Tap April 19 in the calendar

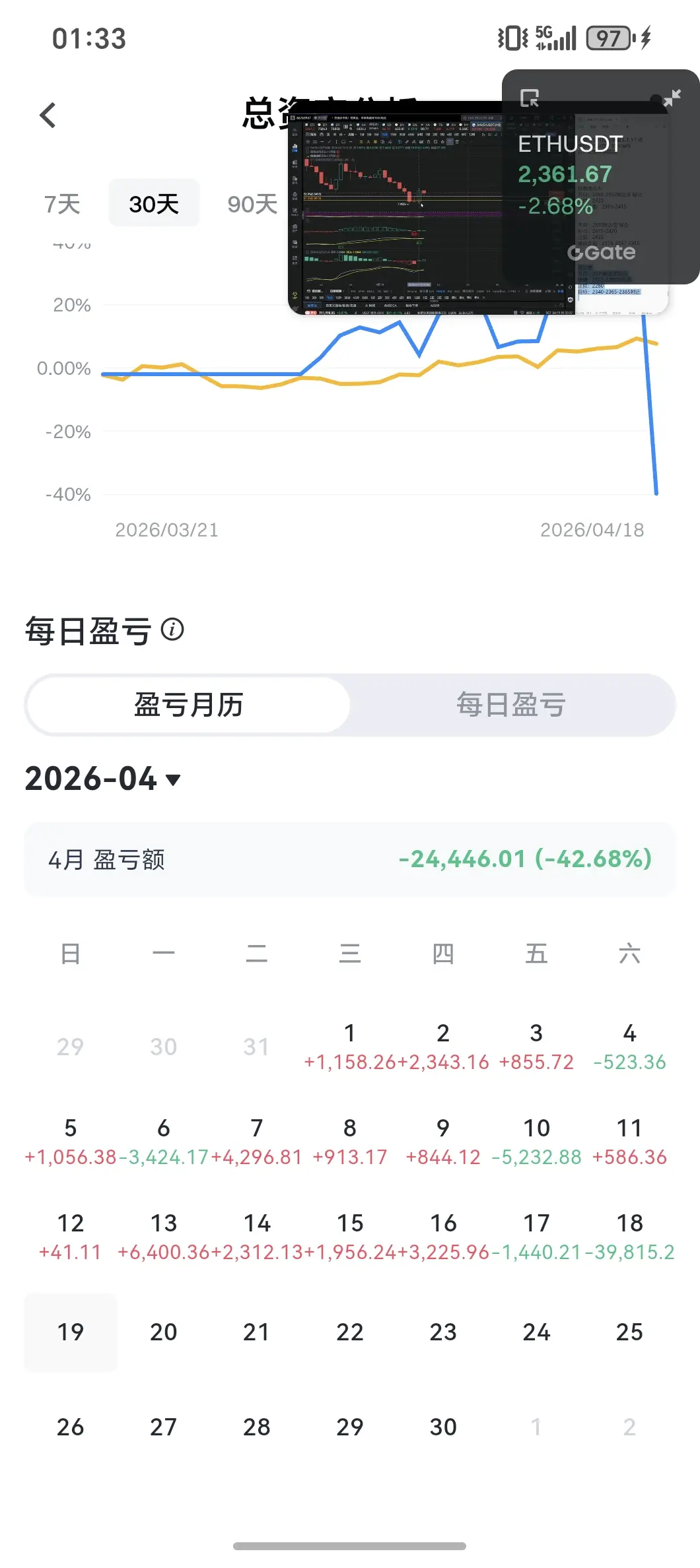(x=71, y=1332)
